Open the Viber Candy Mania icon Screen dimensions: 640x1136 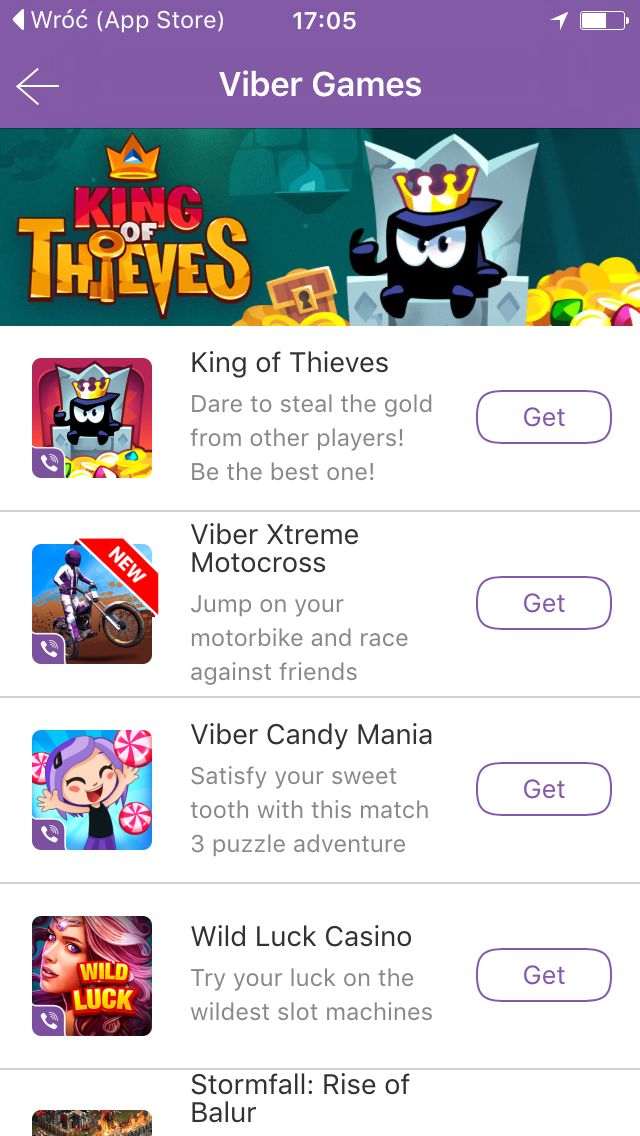[x=92, y=790]
